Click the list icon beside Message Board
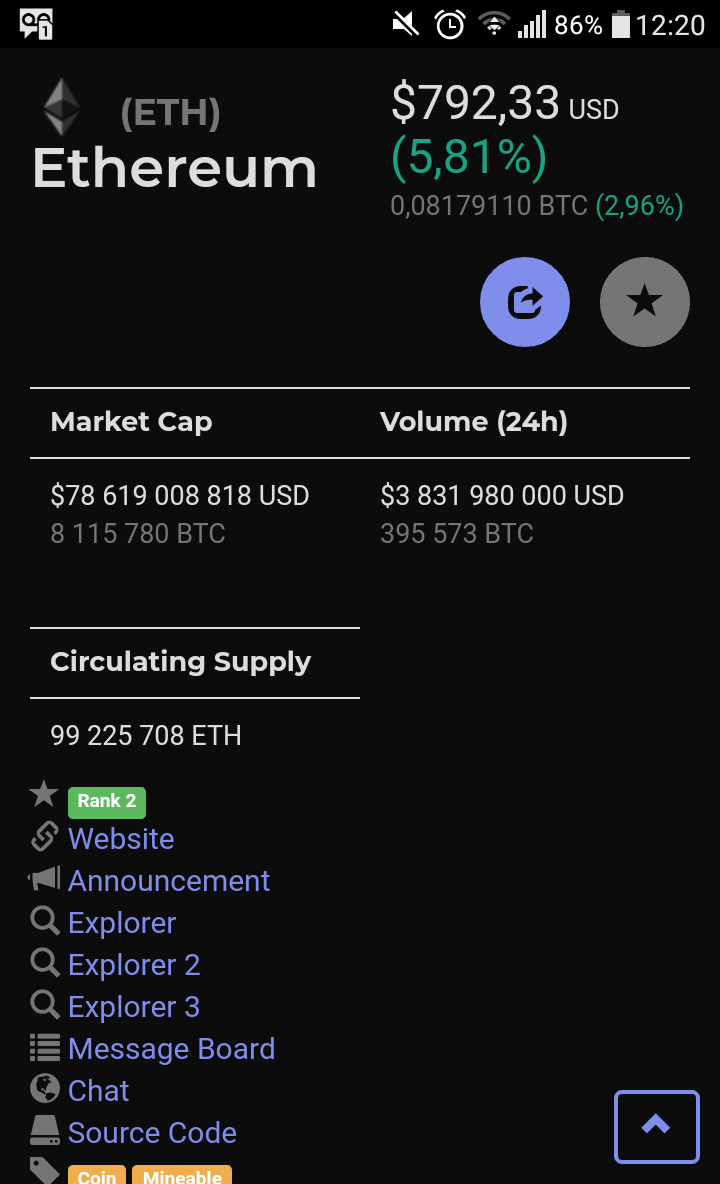 tap(44, 1047)
